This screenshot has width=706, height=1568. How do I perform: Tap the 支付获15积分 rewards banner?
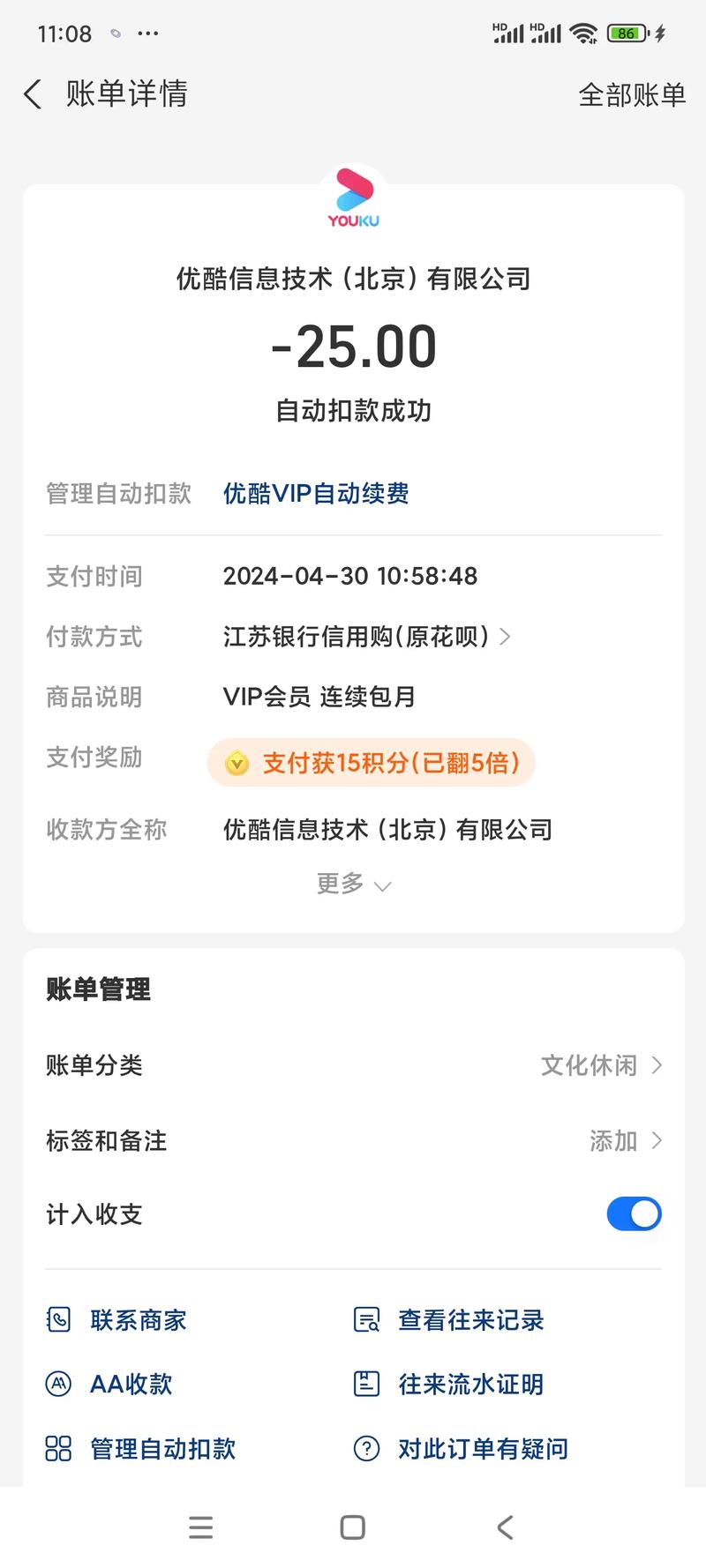[371, 763]
